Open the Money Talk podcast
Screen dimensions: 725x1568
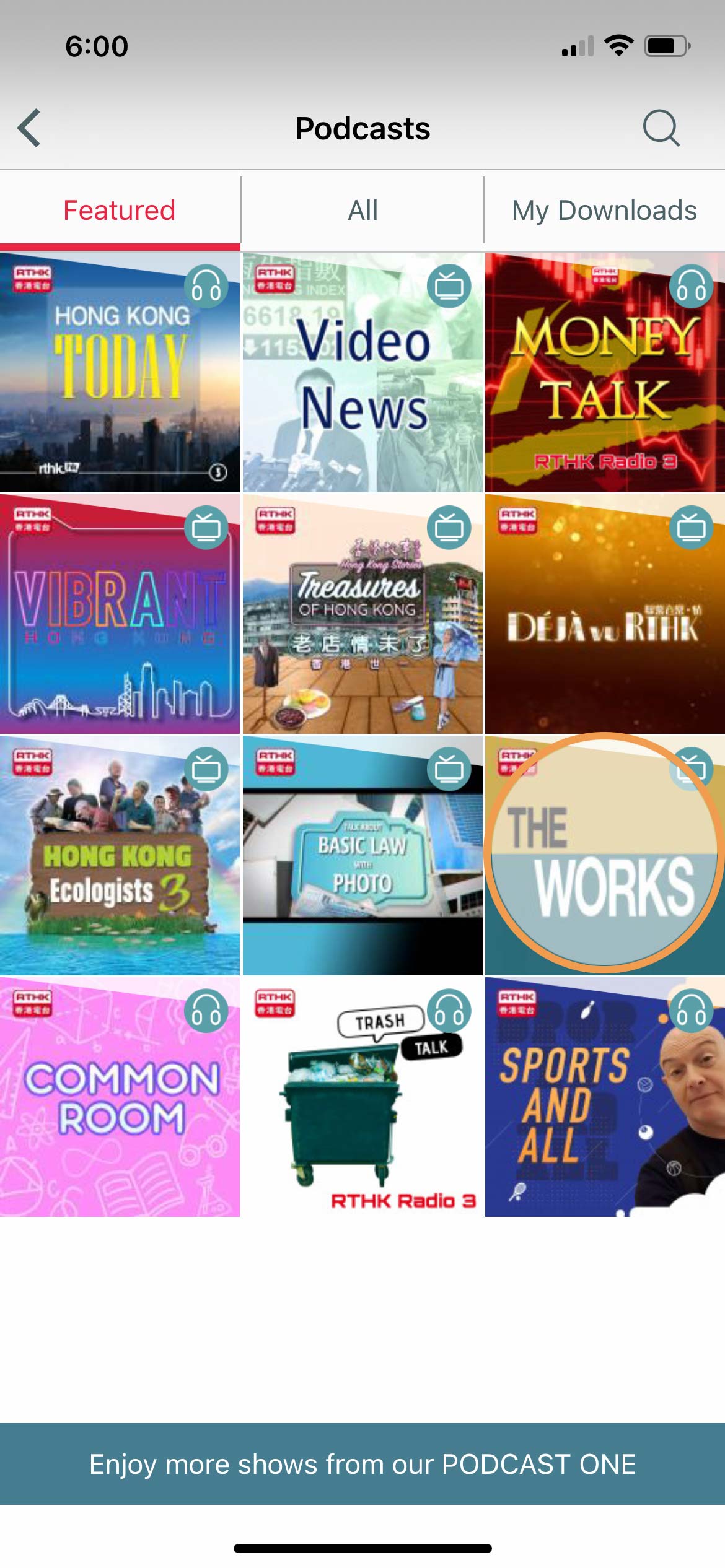tap(605, 372)
